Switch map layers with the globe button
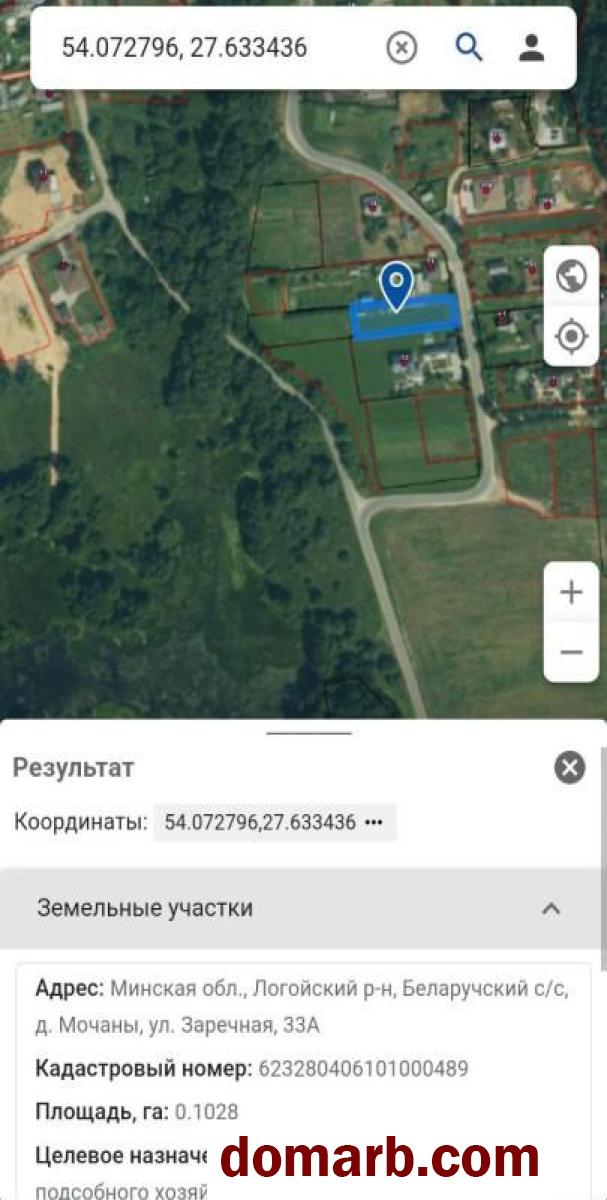 (571, 275)
